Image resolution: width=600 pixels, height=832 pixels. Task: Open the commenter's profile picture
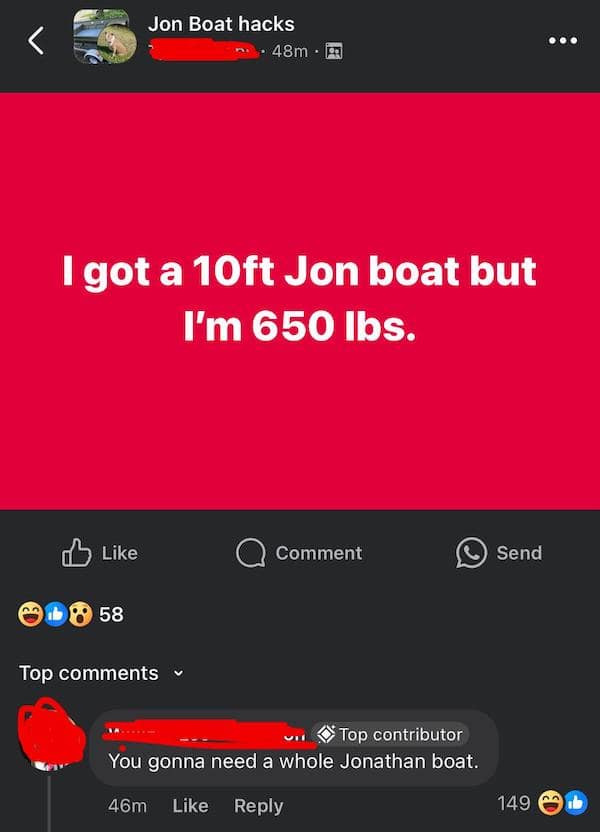45,737
